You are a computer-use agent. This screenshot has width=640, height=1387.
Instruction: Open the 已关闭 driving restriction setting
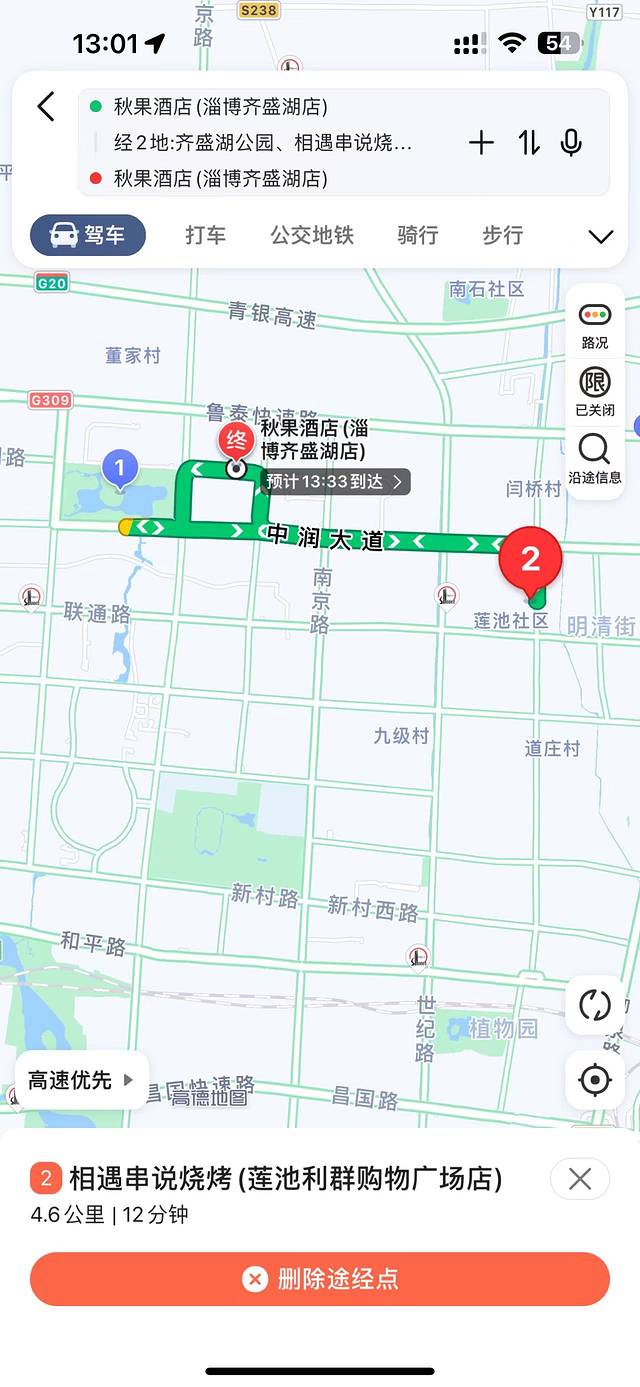(595, 393)
